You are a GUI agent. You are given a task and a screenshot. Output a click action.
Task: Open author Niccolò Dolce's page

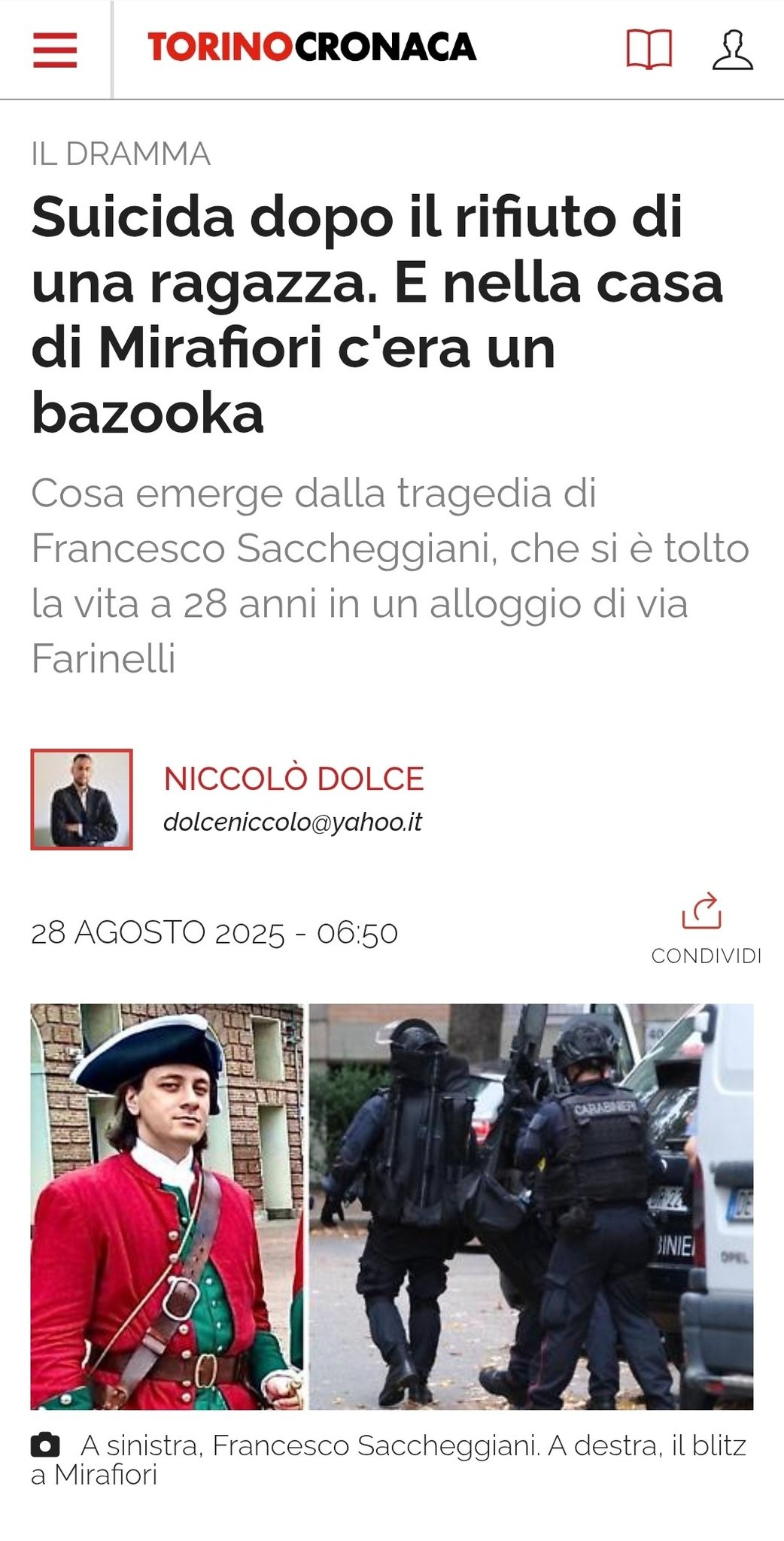(x=294, y=779)
